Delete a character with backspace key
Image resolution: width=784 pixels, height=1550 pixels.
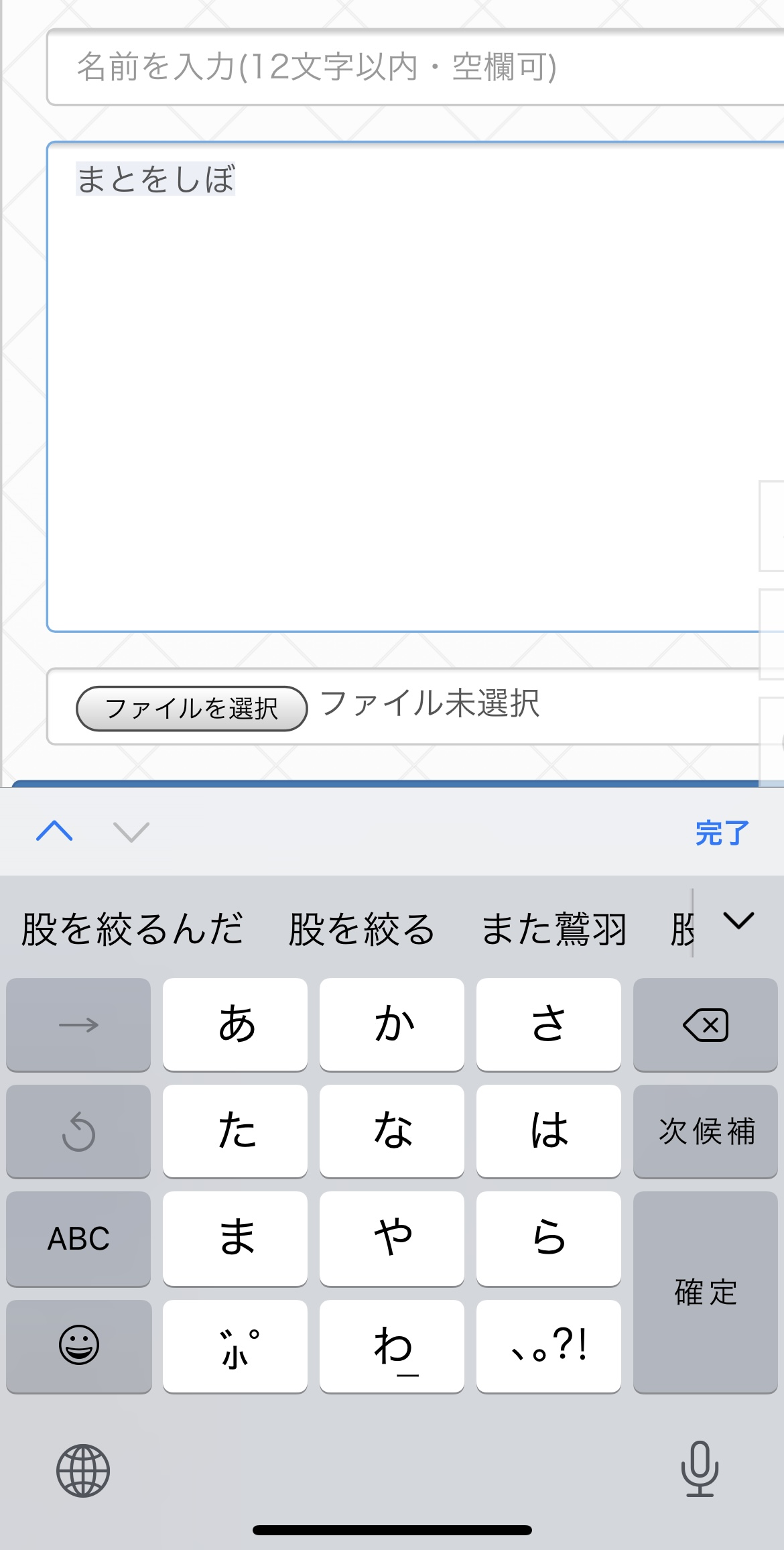(x=705, y=1024)
